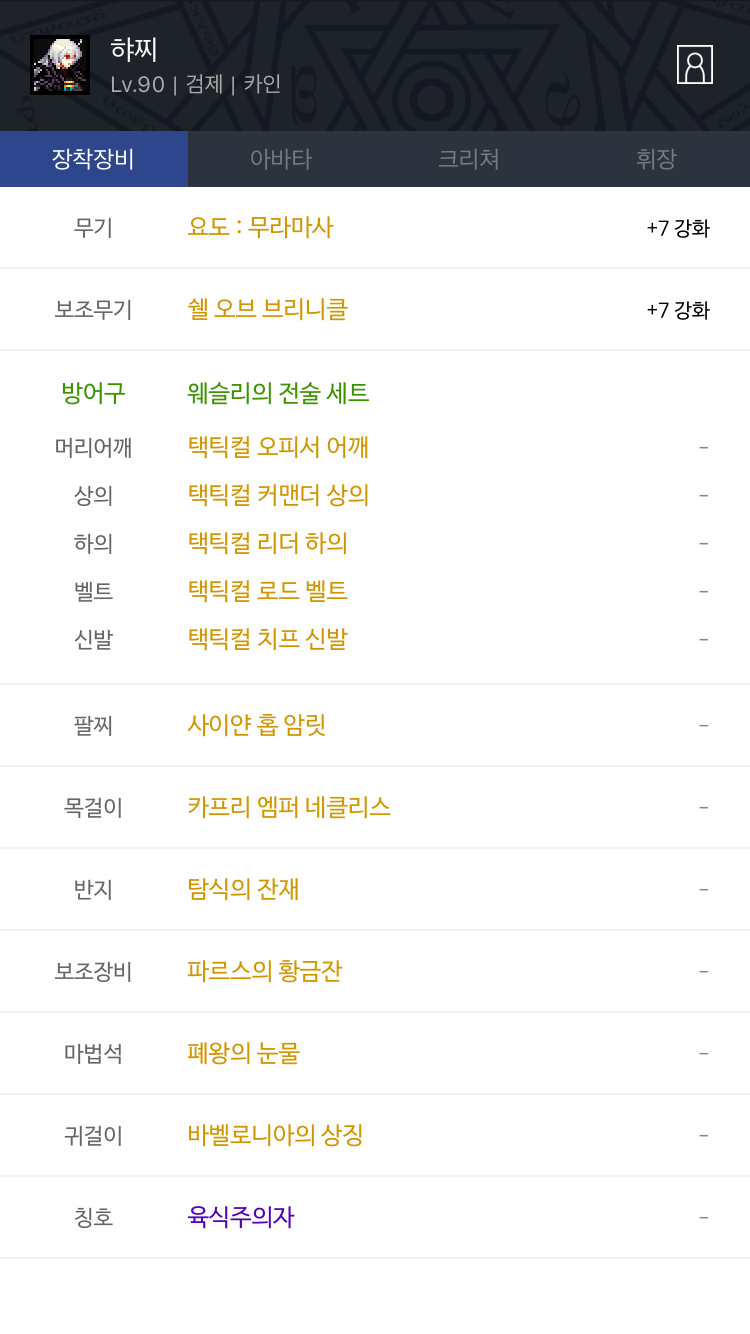The height and width of the screenshot is (1334, 750).
Task: Open weapon 요도 : 무라마사
Action: (x=260, y=227)
